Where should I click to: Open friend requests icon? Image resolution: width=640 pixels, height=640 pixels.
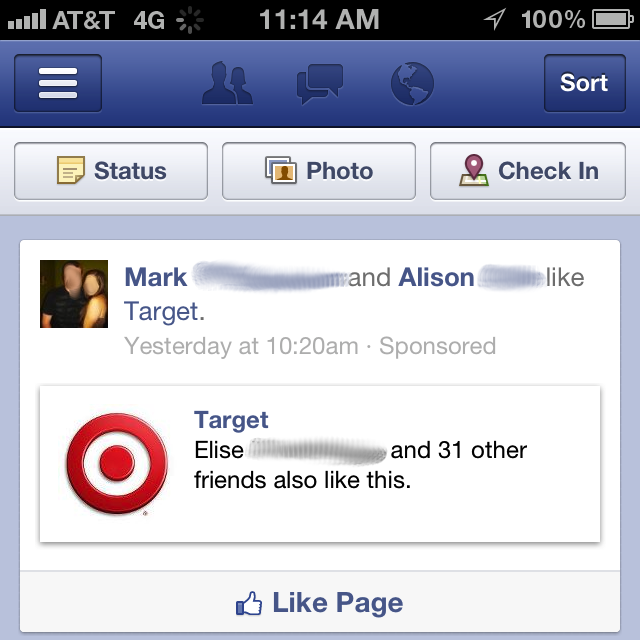228,84
